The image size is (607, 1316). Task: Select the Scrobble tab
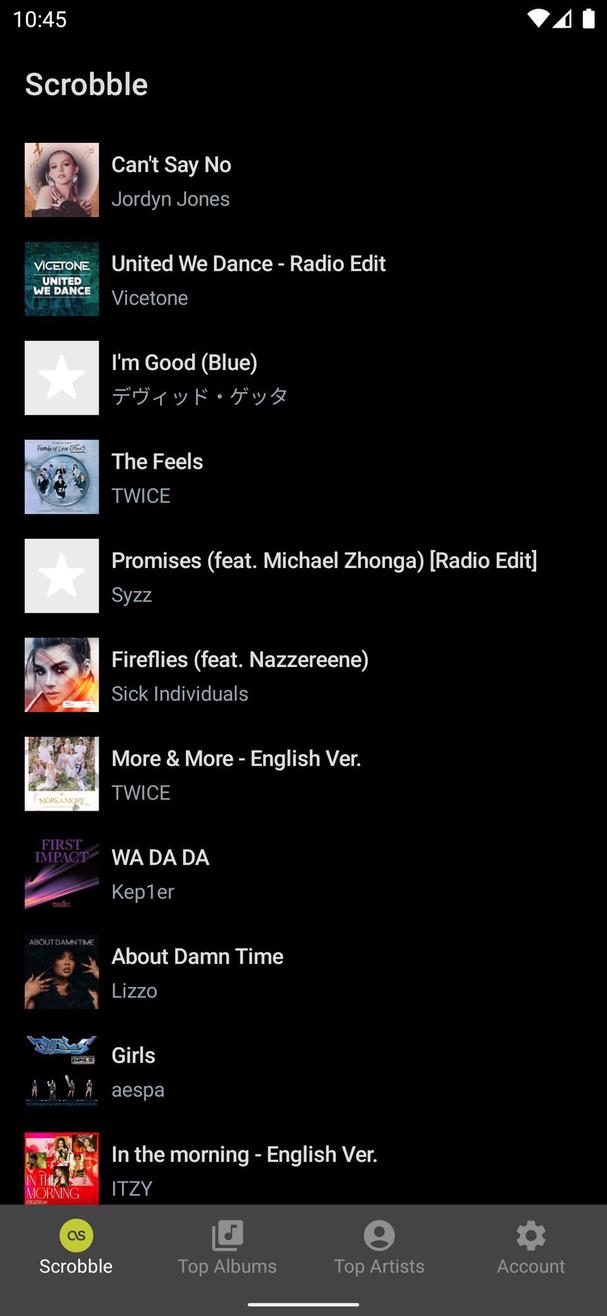tap(76, 1247)
